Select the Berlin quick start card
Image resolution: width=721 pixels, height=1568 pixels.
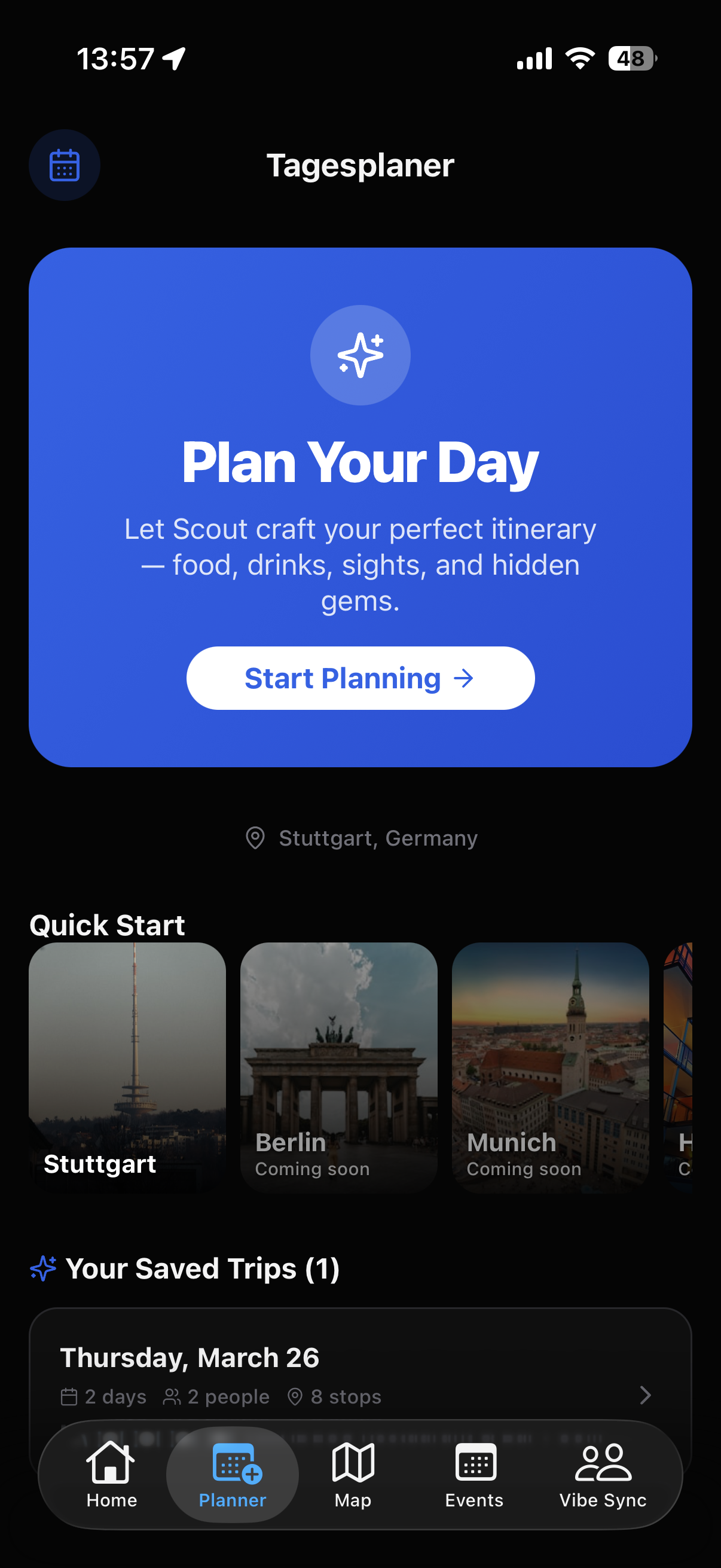click(x=339, y=1066)
